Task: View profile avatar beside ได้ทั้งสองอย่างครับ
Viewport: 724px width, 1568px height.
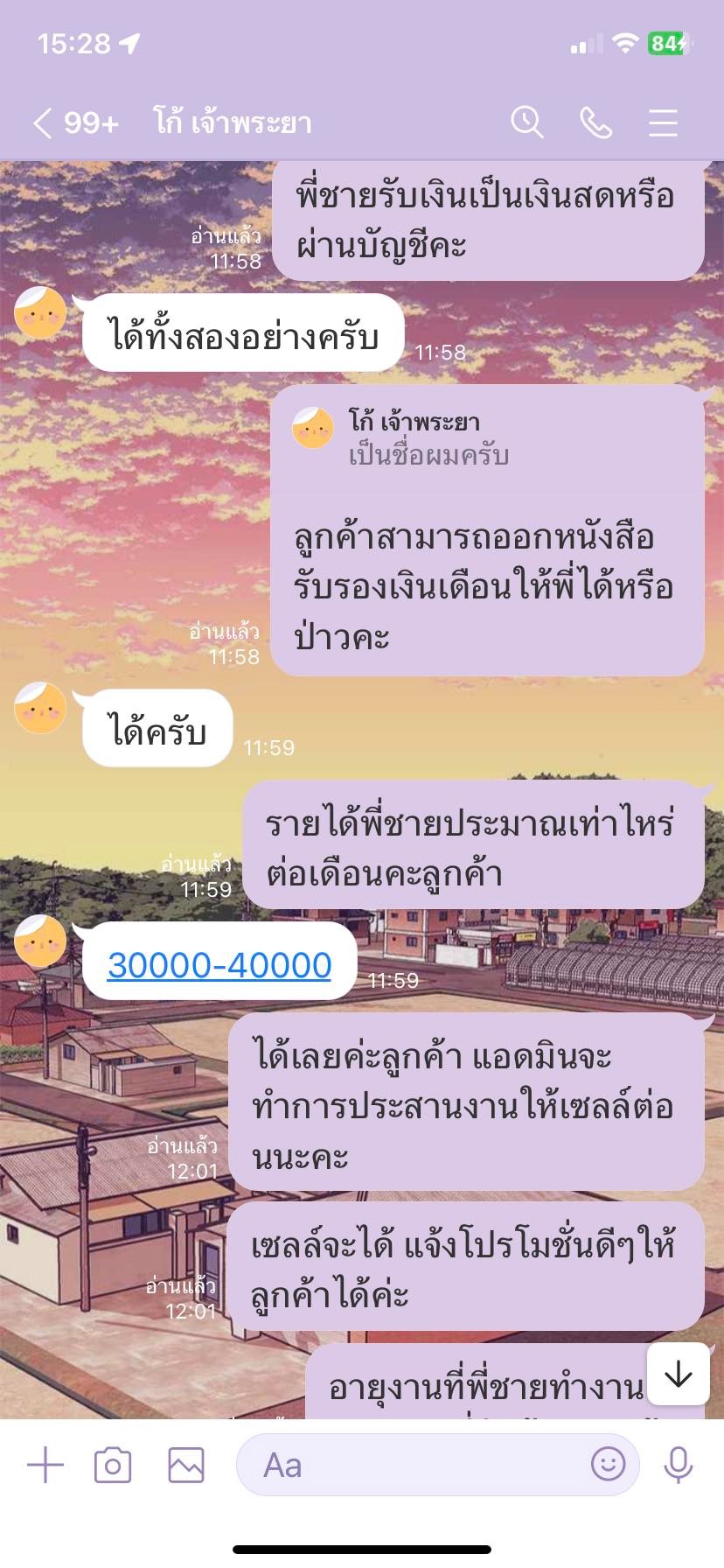Action: pyautogui.click(x=40, y=311)
